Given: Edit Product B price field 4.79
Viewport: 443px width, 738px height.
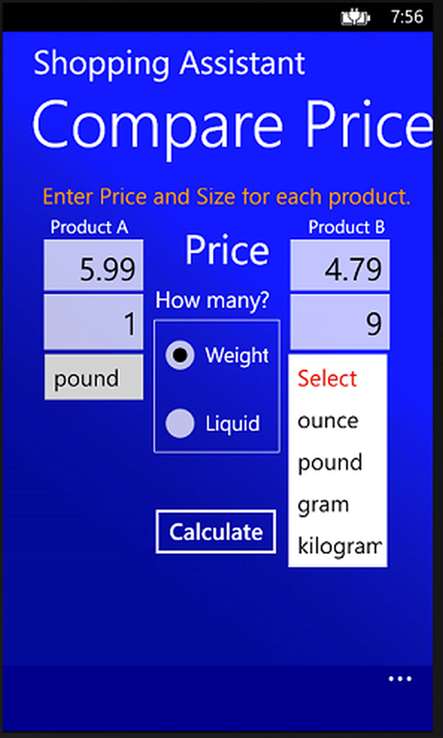Looking at the screenshot, I should pyautogui.click(x=339, y=265).
